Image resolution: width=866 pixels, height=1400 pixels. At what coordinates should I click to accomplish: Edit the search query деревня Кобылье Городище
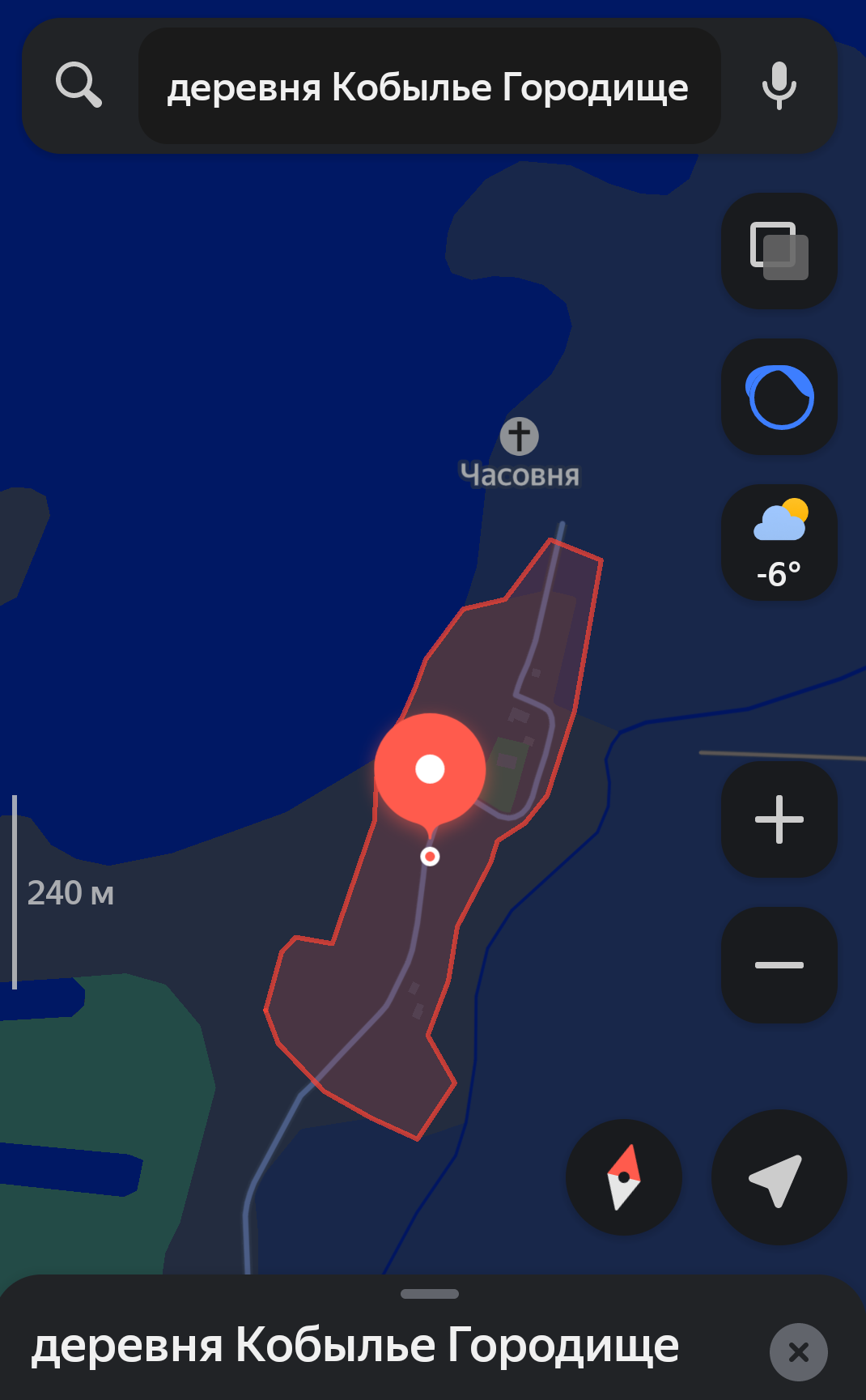click(x=429, y=86)
